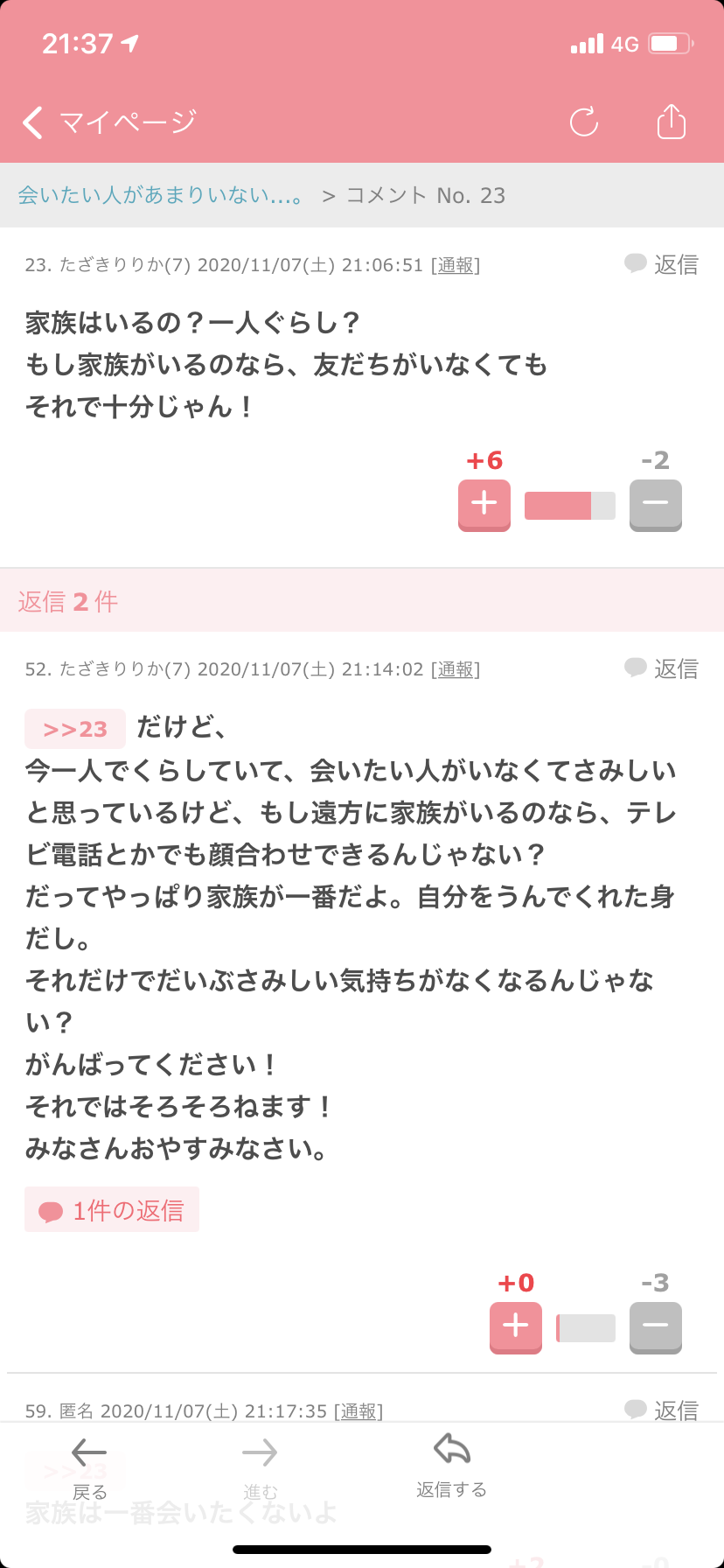Report comment 59 using 通報
This screenshot has width=724, height=1568.
coord(359,1411)
